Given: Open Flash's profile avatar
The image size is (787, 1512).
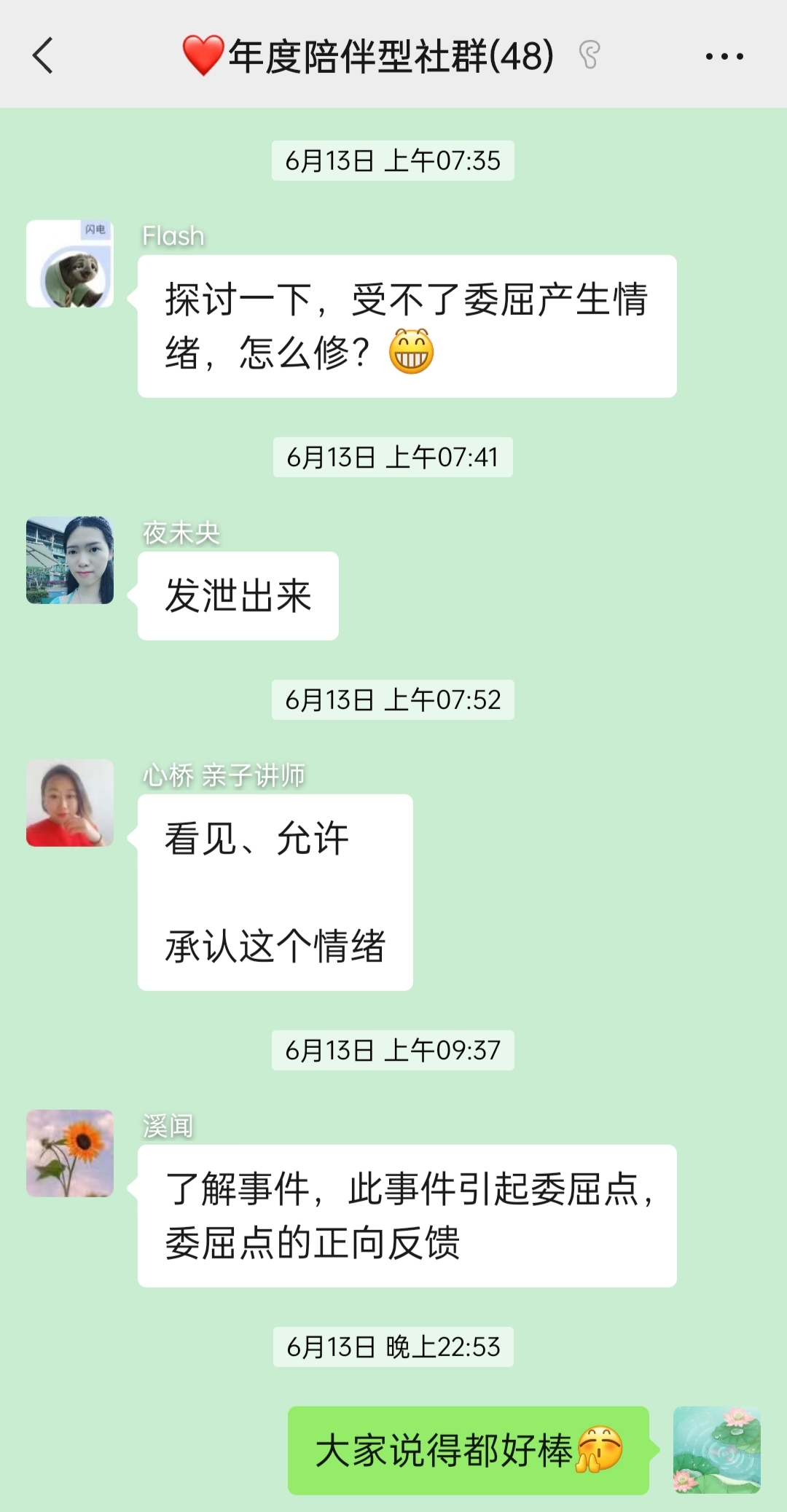Looking at the screenshot, I should 70,264.
